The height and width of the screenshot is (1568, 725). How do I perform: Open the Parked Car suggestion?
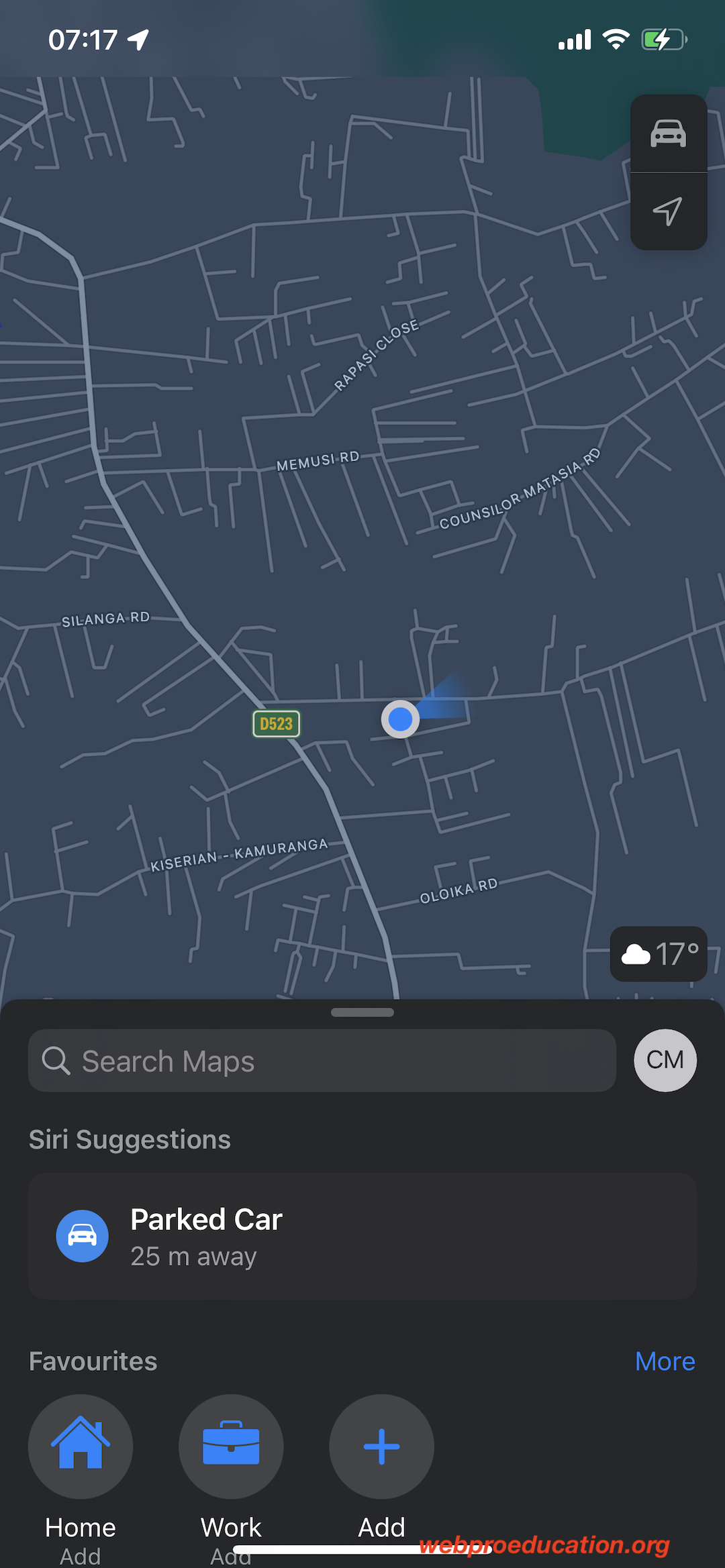[x=362, y=1236]
